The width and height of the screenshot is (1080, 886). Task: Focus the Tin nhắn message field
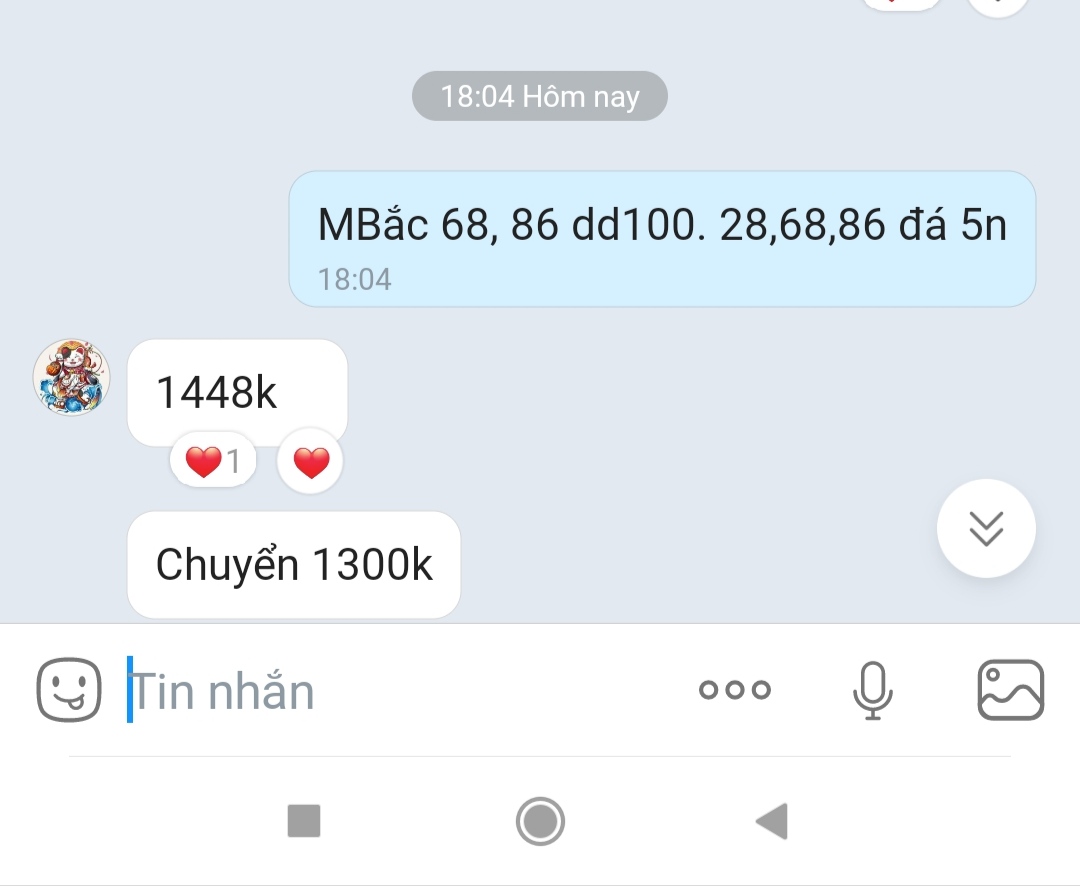click(400, 691)
